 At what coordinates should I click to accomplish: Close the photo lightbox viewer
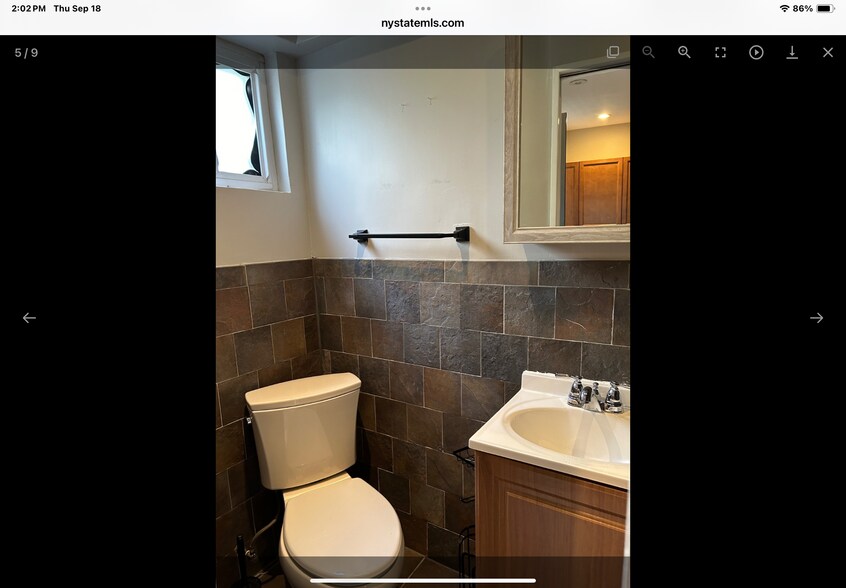click(828, 52)
